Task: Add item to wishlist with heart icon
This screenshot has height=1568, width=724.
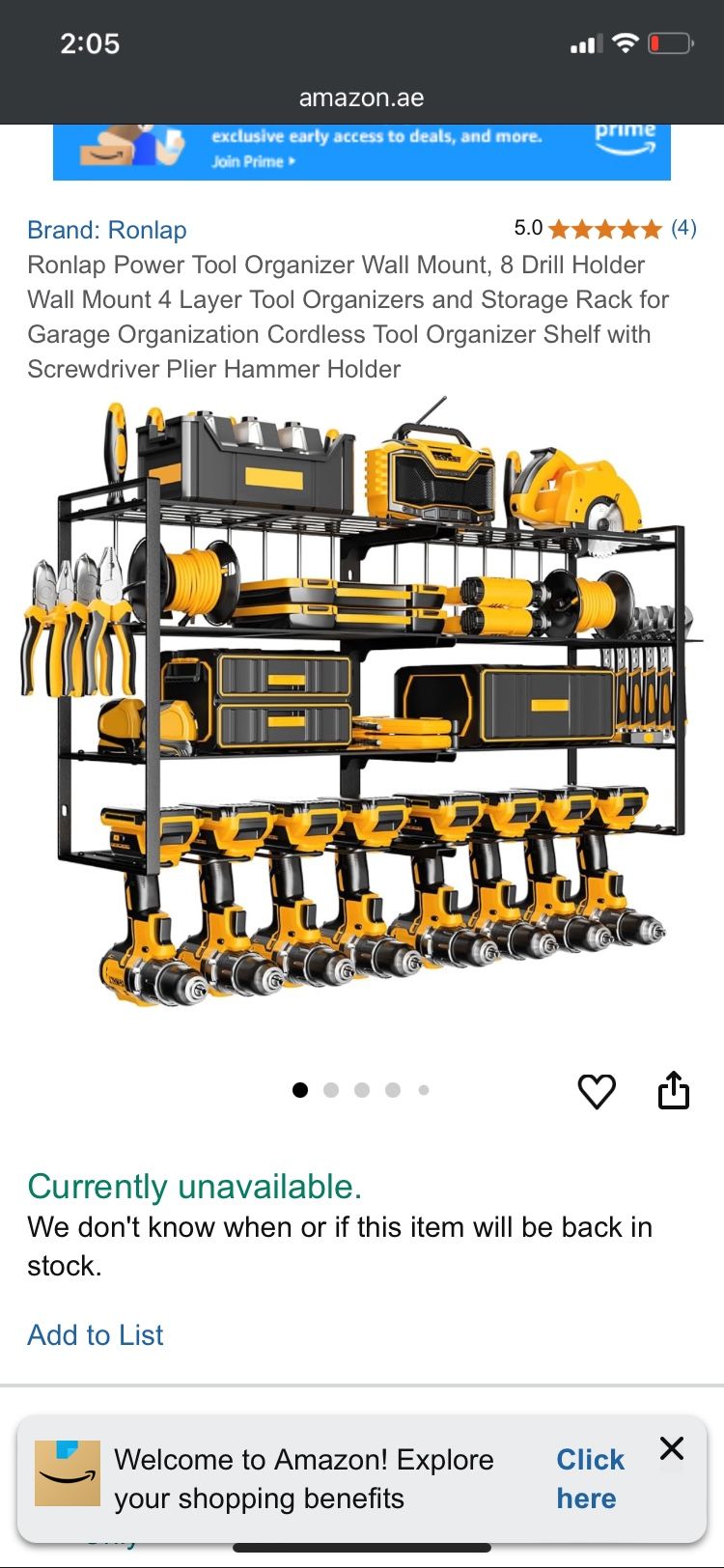Action: pos(597,1091)
